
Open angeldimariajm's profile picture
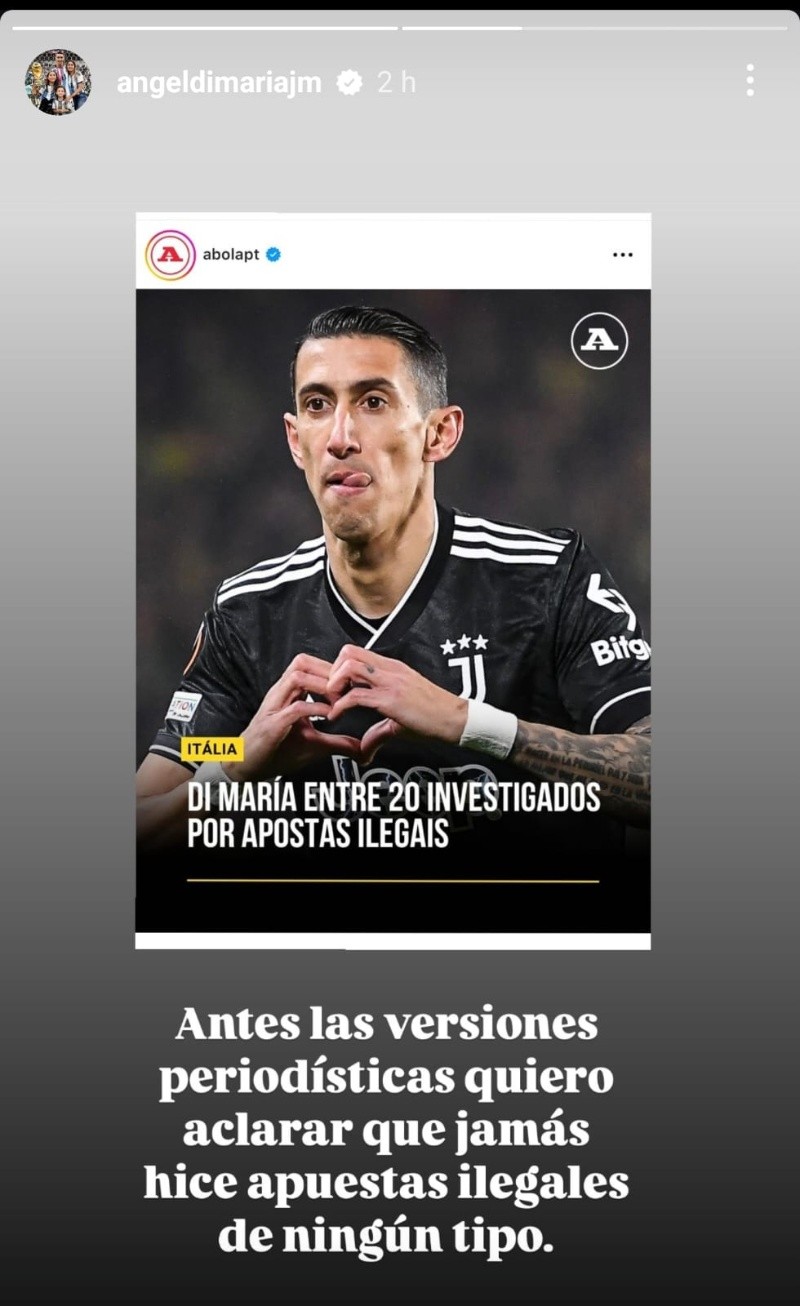point(57,83)
